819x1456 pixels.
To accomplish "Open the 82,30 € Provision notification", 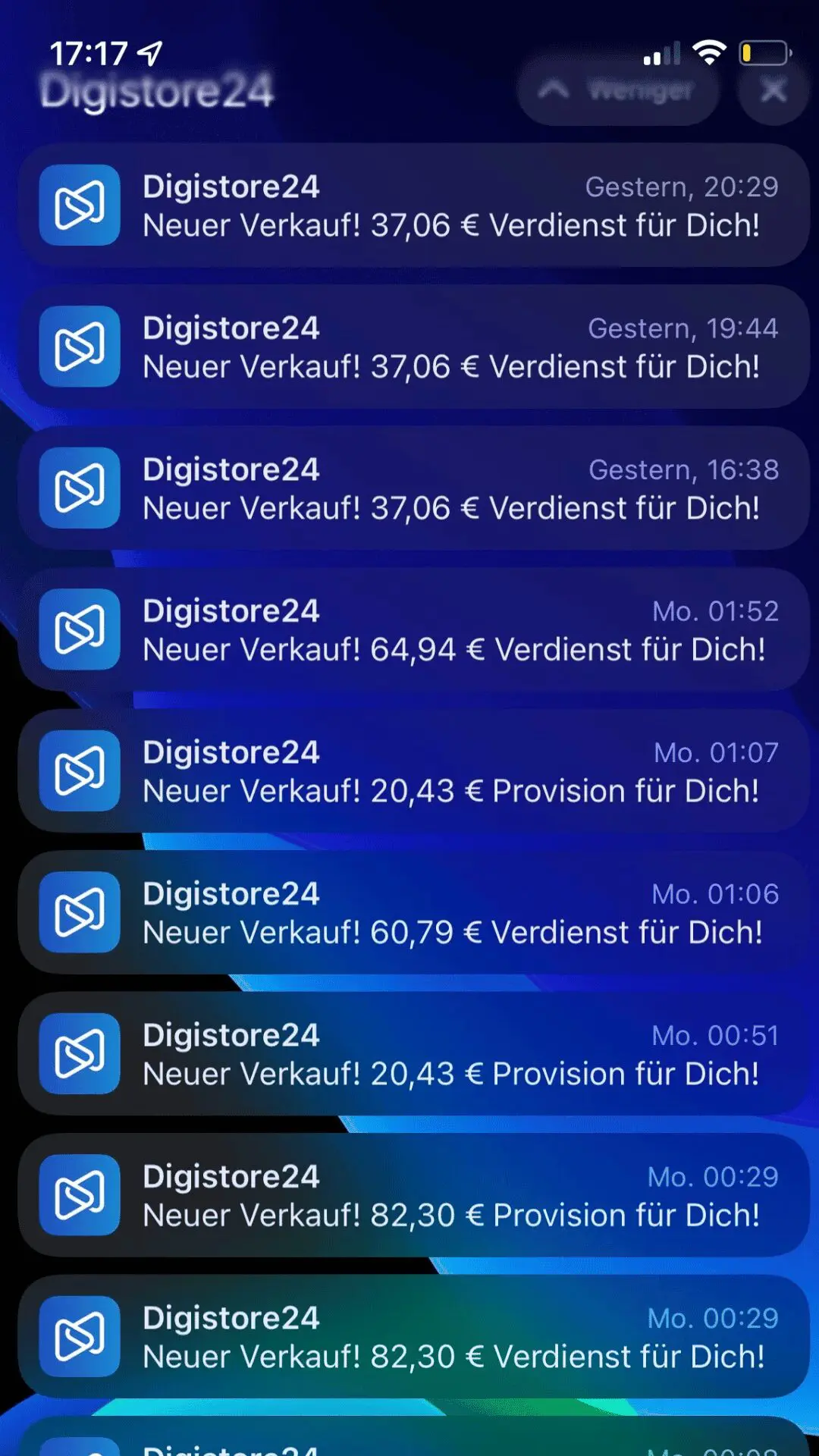I will 413,1195.
